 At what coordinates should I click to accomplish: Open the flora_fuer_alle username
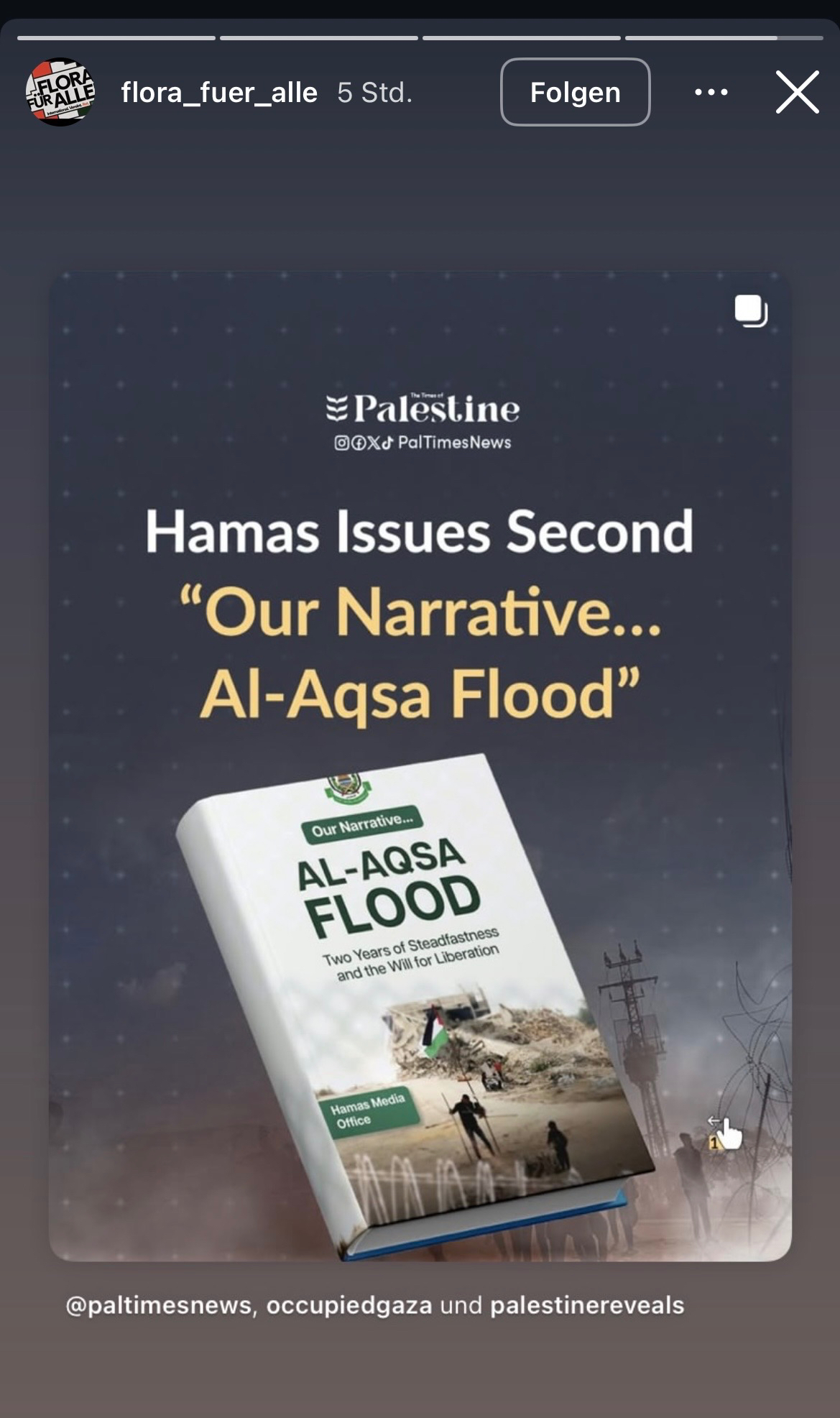coord(219,93)
